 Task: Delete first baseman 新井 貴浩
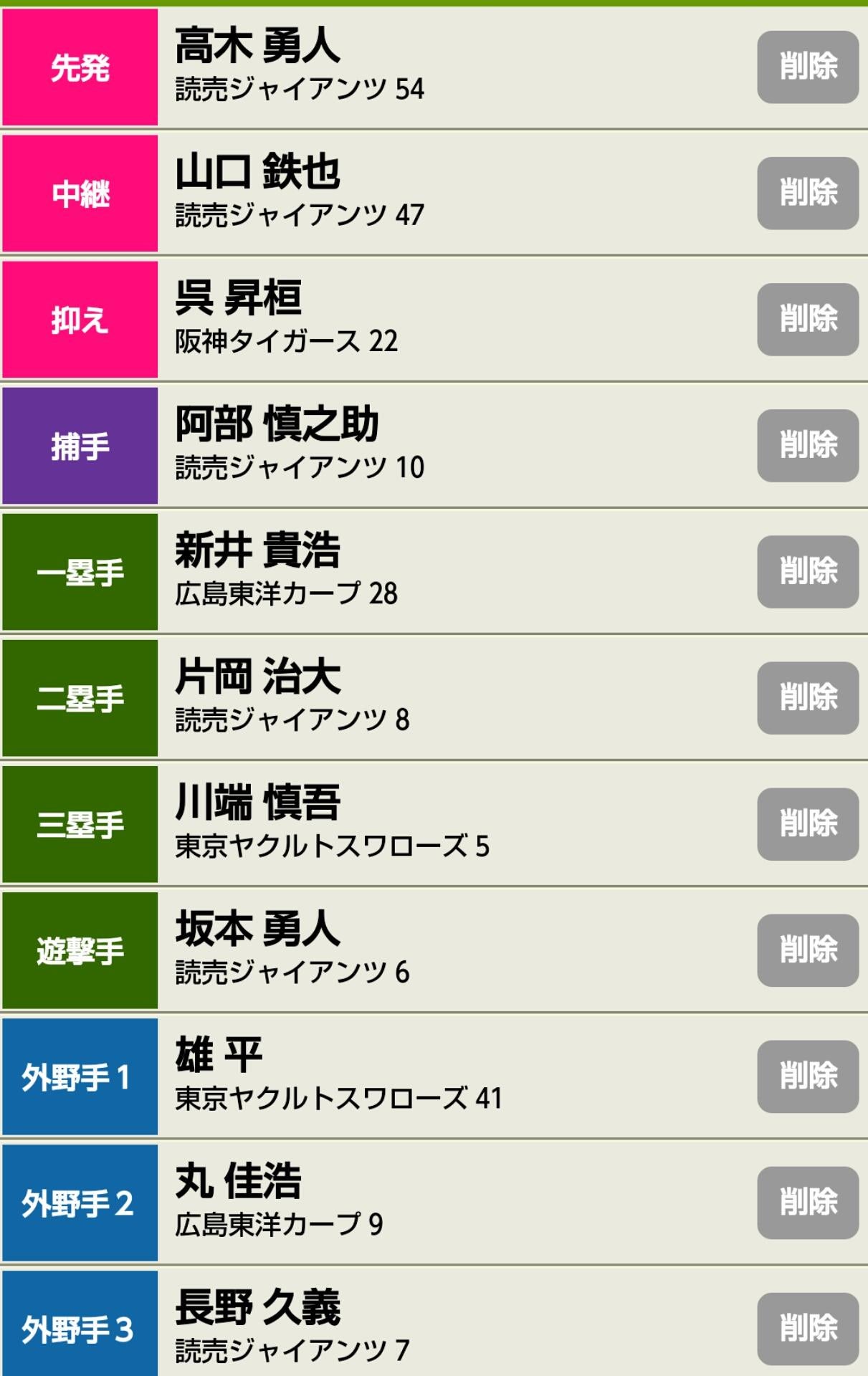[808, 571]
